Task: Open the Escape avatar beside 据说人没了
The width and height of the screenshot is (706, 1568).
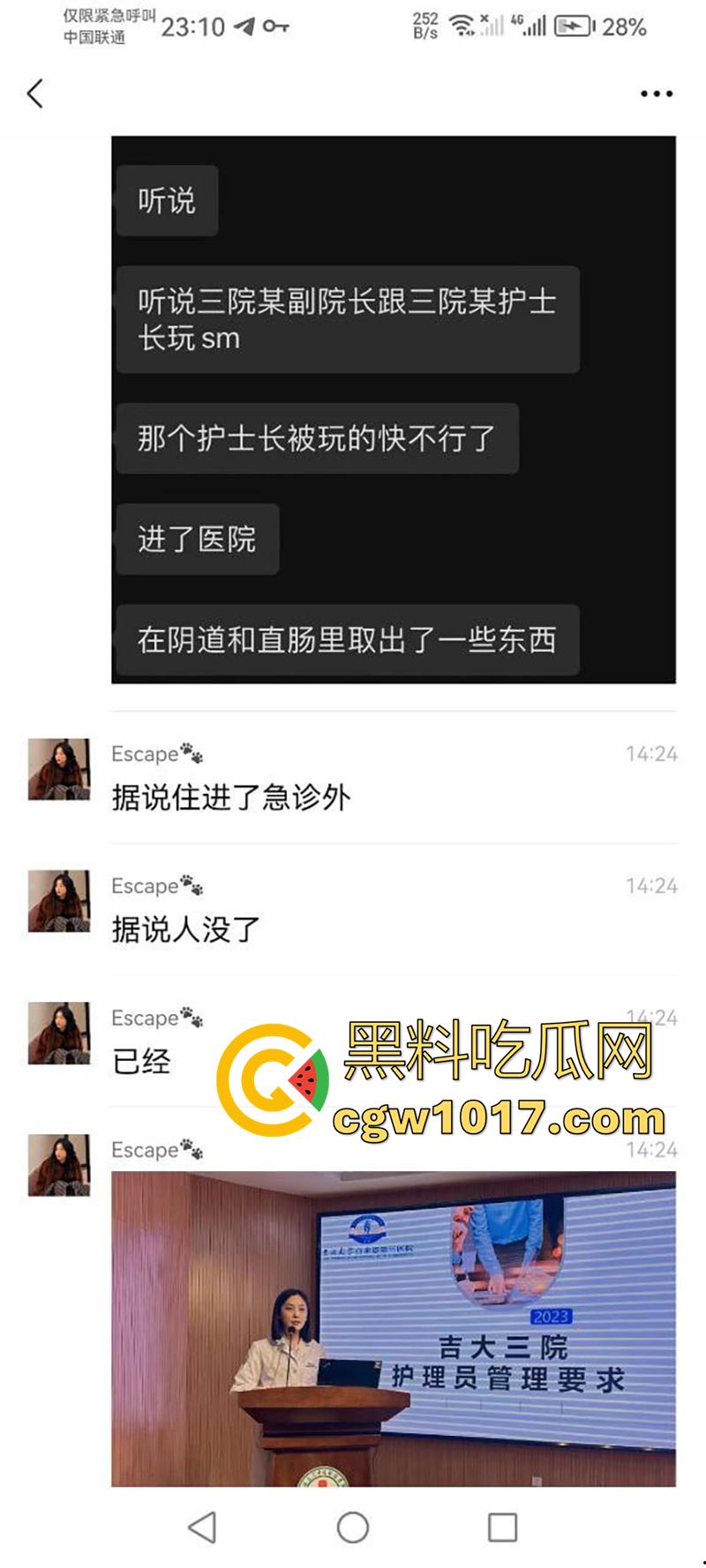Action: (59, 900)
